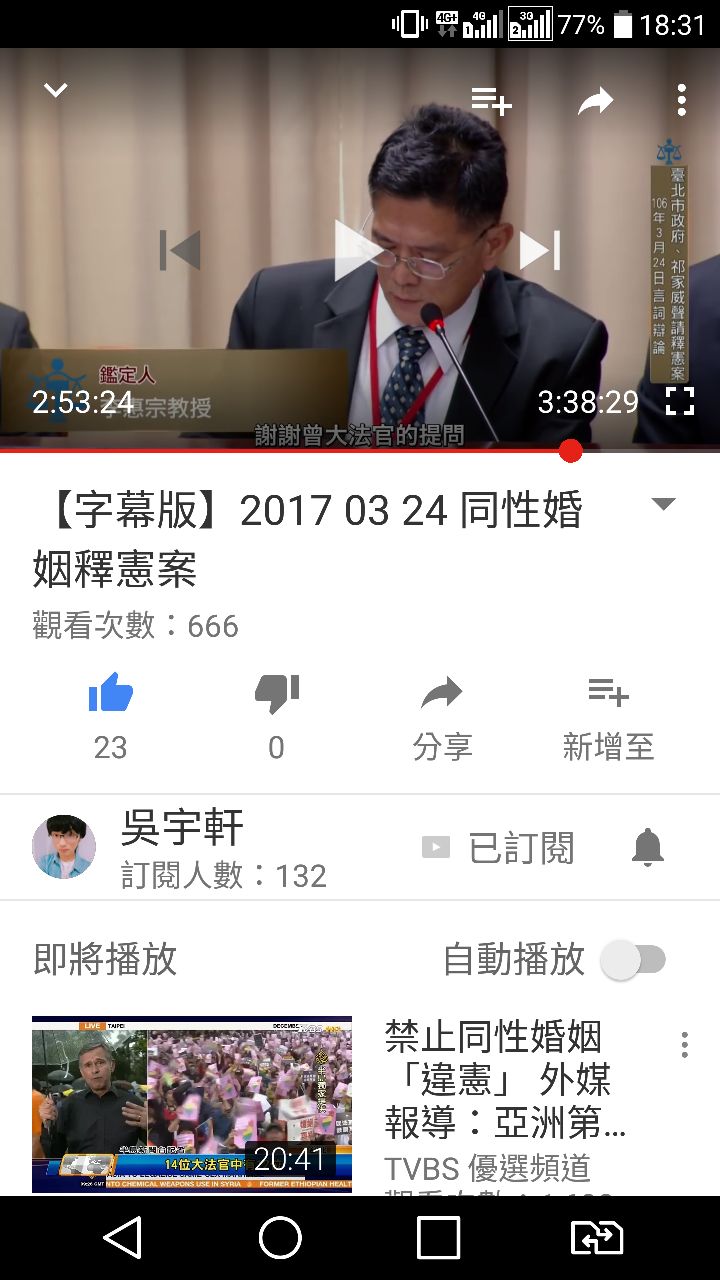
Task: Skip to the previous video
Action: tap(181, 250)
